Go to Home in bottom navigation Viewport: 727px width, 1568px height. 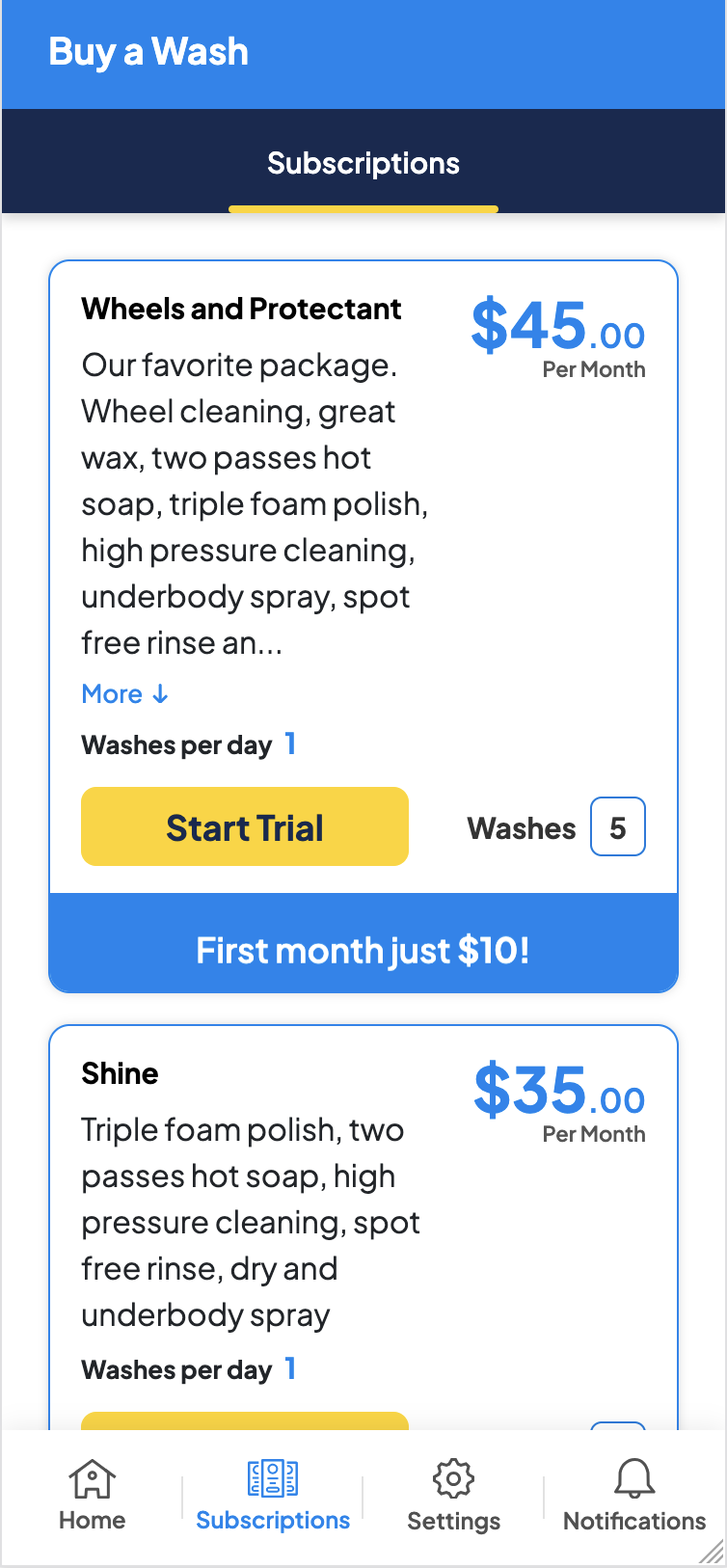(93, 1496)
